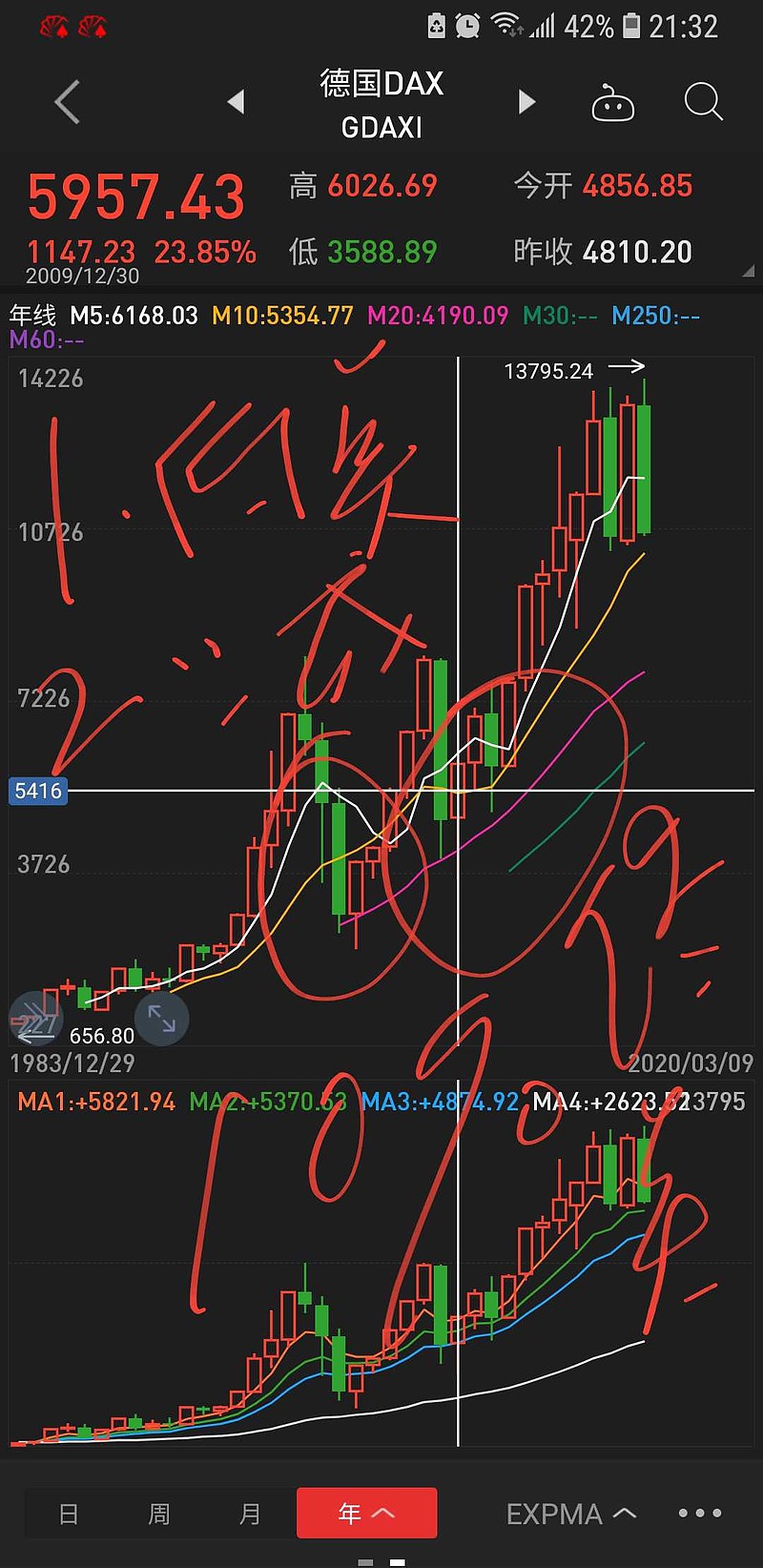This screenshot has width=763, height=1568.
Task: Expand the 年 yearly period options
Action: point(366,1513)
